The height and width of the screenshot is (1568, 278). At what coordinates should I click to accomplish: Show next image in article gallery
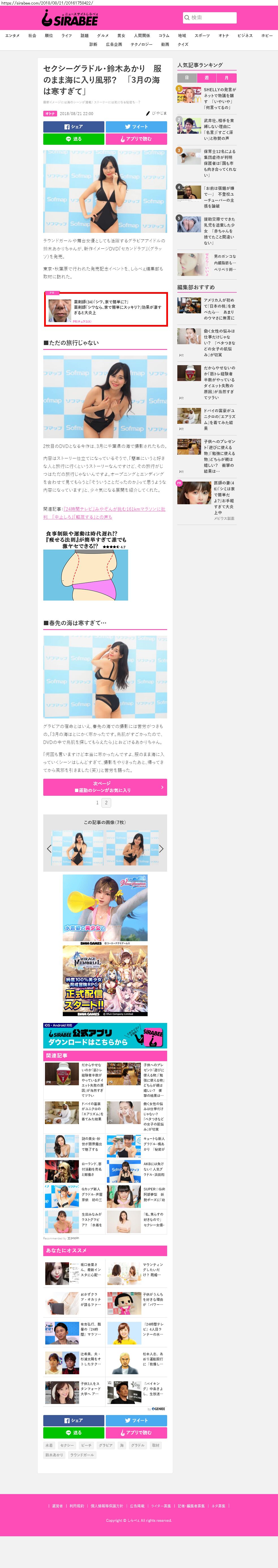coord(161,848)
